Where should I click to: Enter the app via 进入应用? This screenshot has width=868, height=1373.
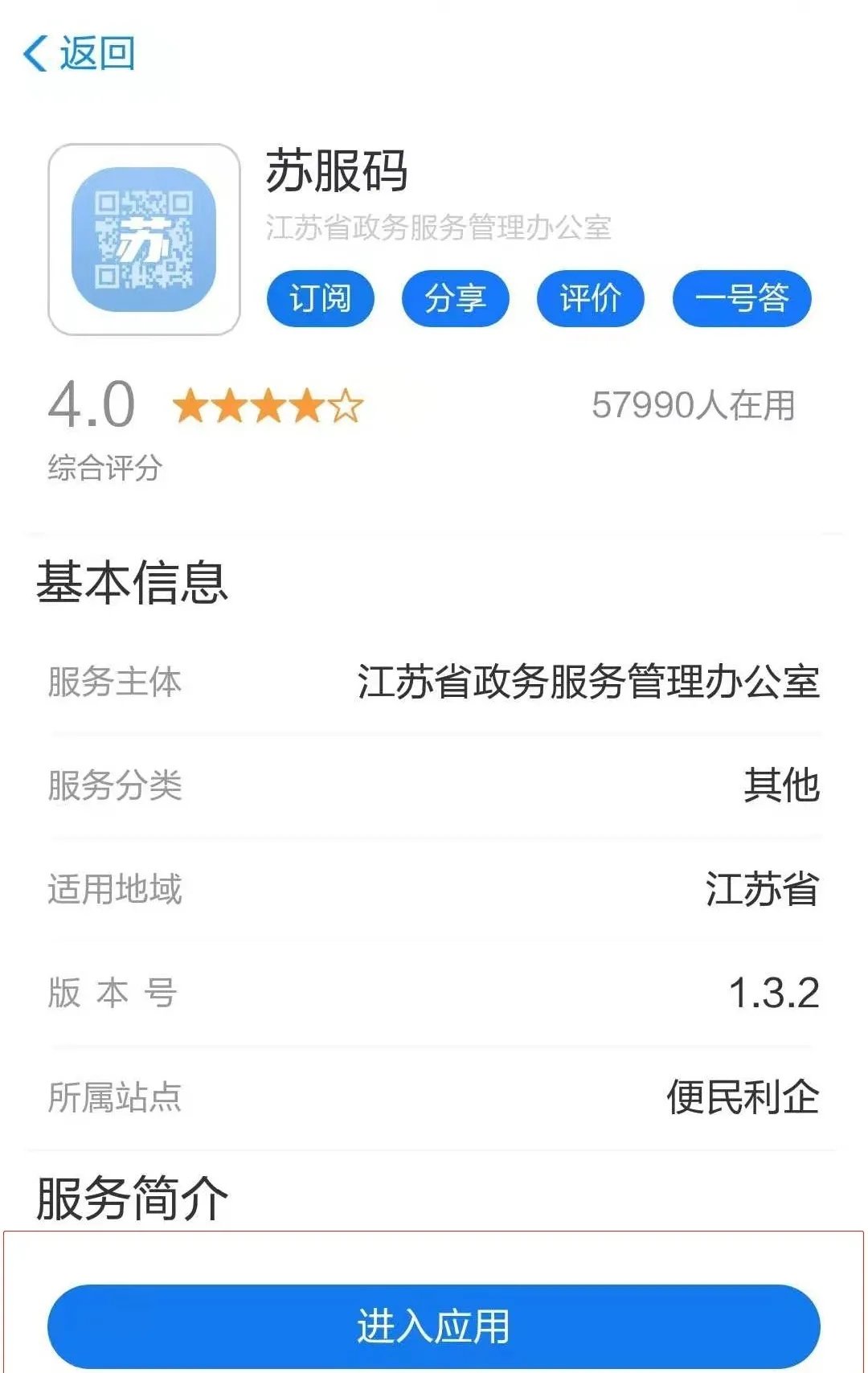pos(433,1326)
